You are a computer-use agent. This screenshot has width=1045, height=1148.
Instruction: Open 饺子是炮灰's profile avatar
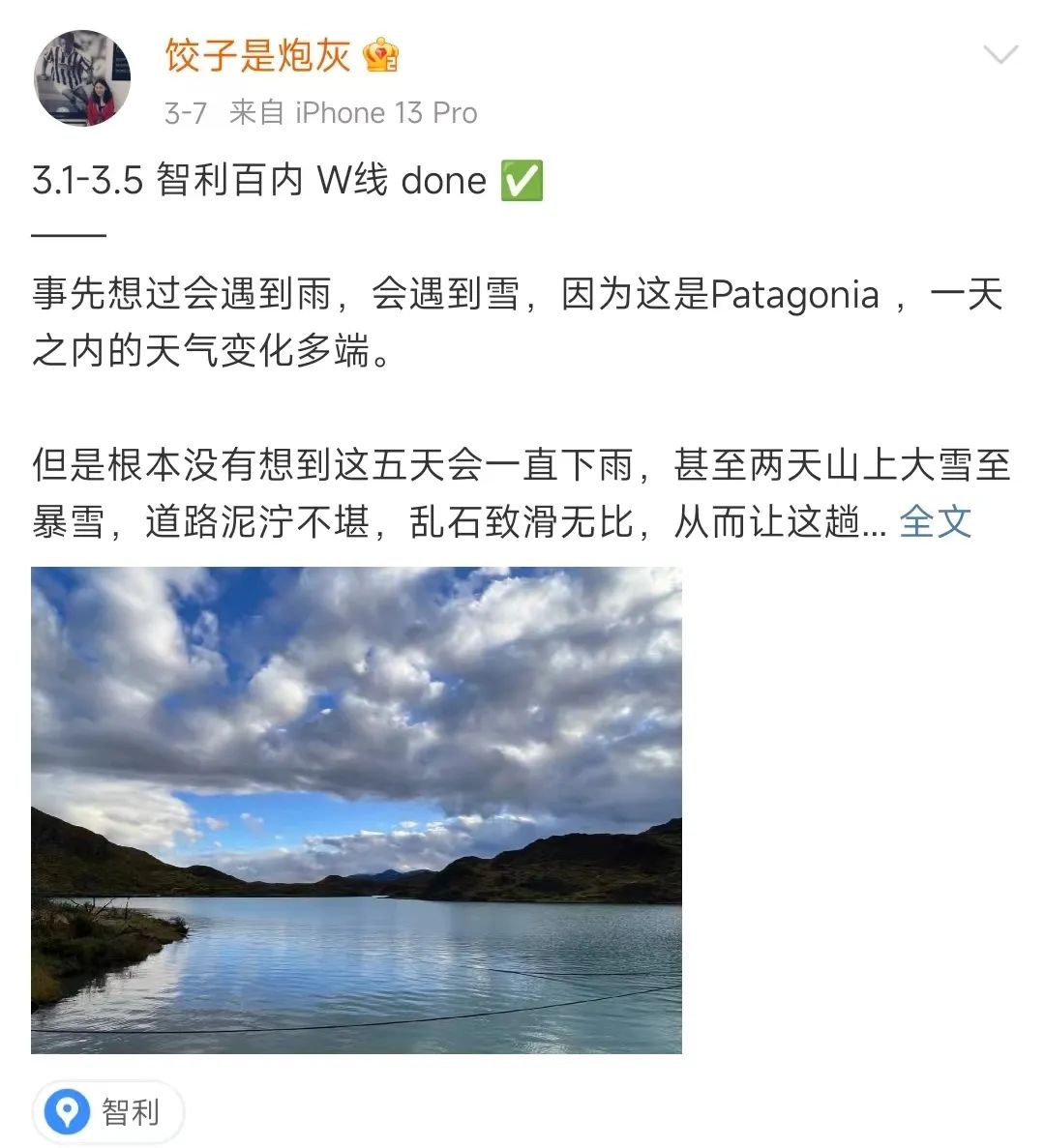click(82, 78)
